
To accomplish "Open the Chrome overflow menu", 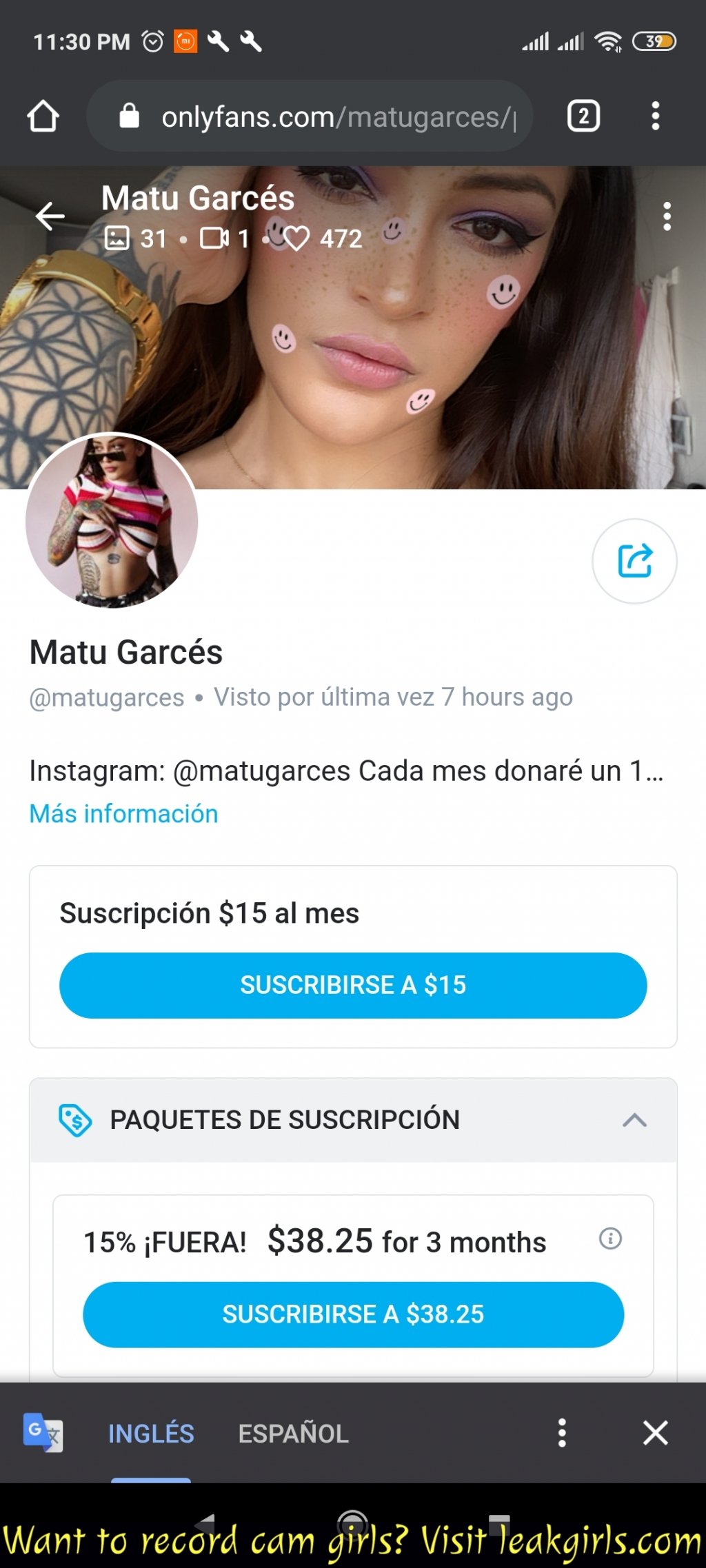I will (x=656, y=116).
